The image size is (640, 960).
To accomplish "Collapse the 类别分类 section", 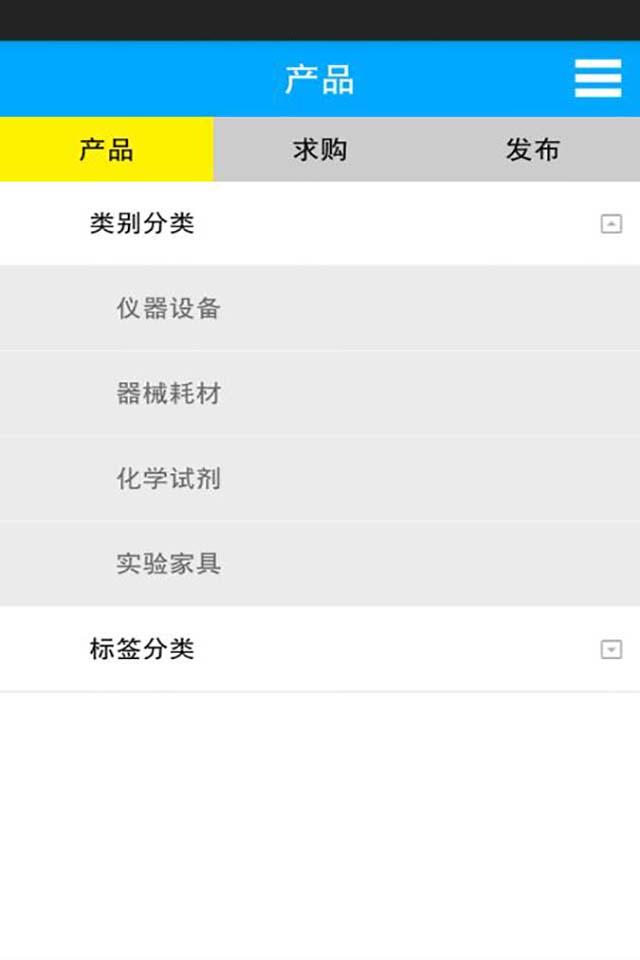I will click(x=611, y=224).
